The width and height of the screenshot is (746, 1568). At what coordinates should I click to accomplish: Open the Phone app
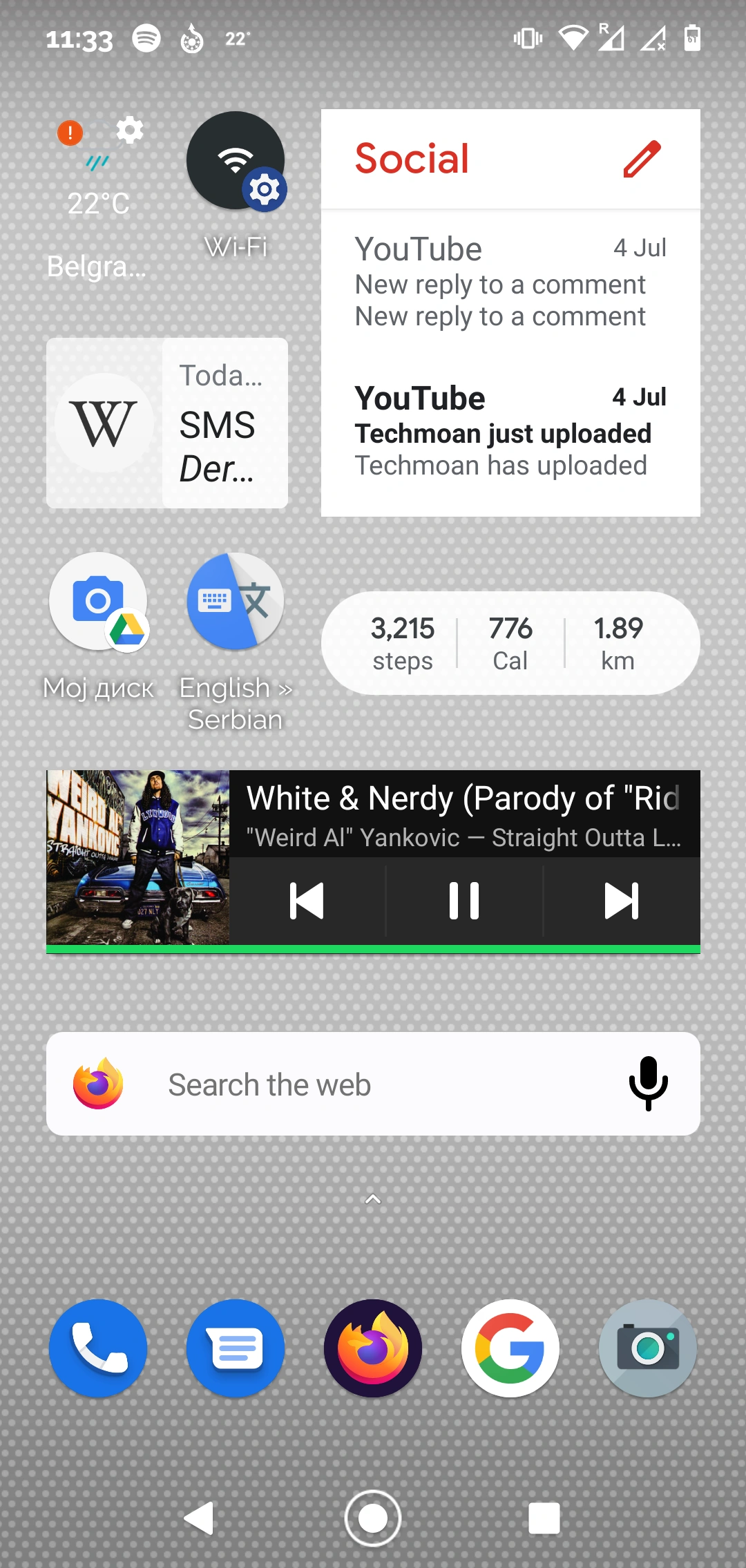[98, 1348]
